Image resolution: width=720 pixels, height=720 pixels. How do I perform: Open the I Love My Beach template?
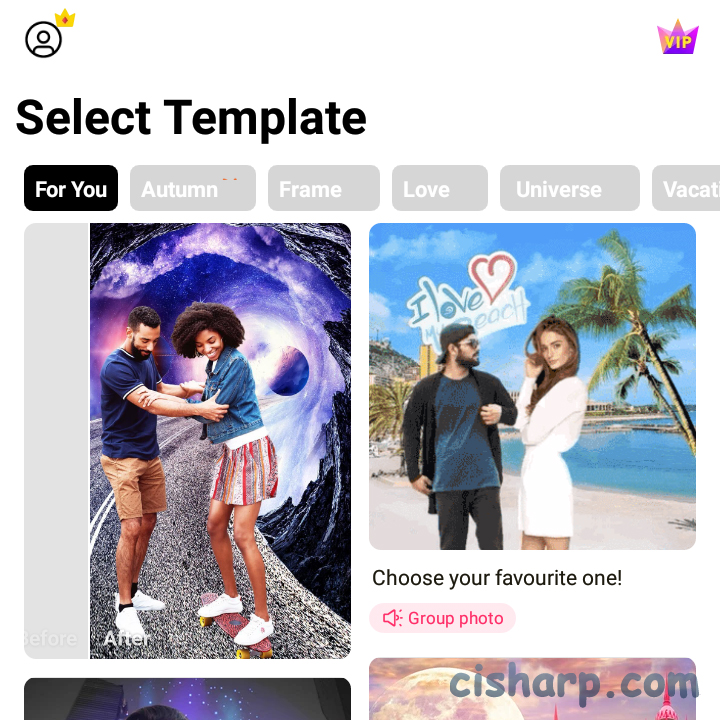click(x=532, y=386)
